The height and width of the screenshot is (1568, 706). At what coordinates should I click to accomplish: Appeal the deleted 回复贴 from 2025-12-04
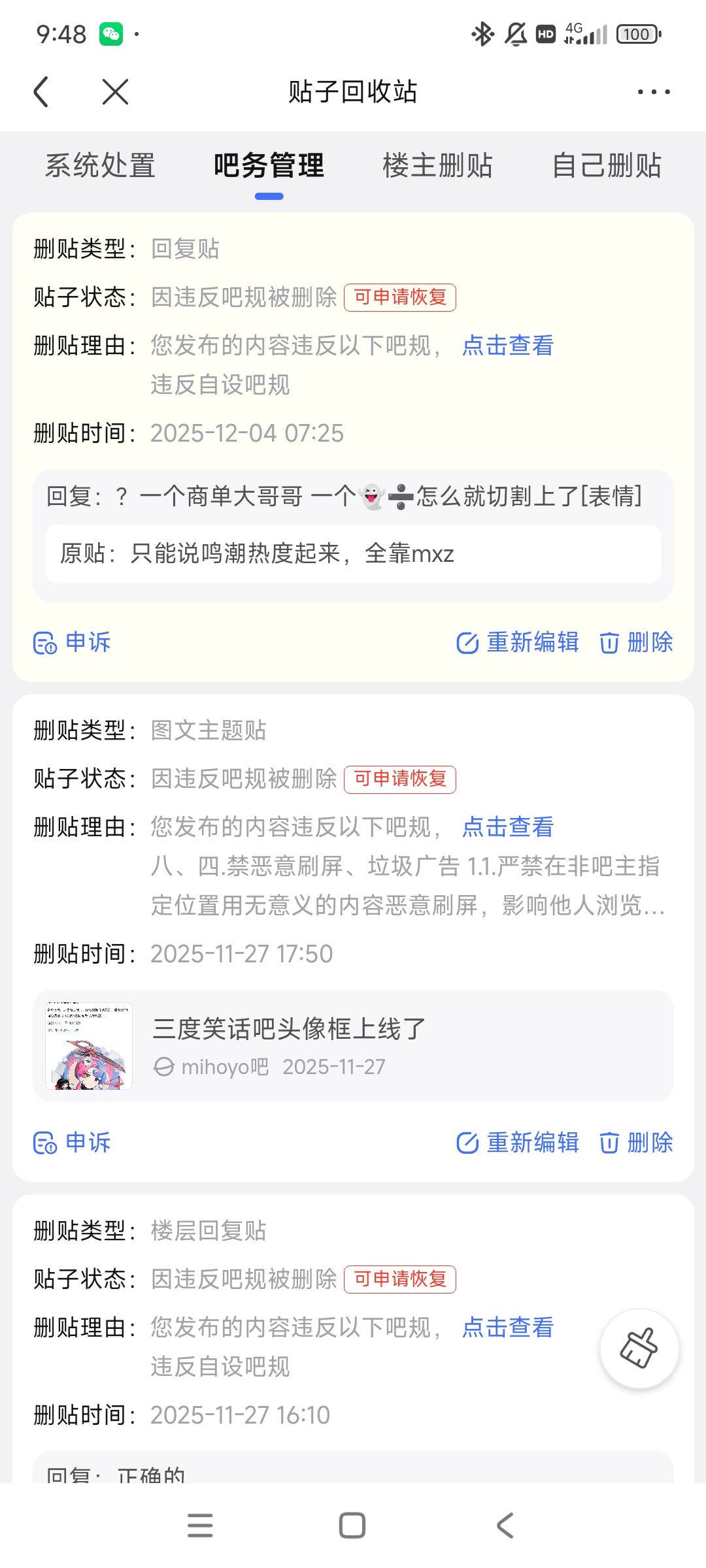pos(73,643)
